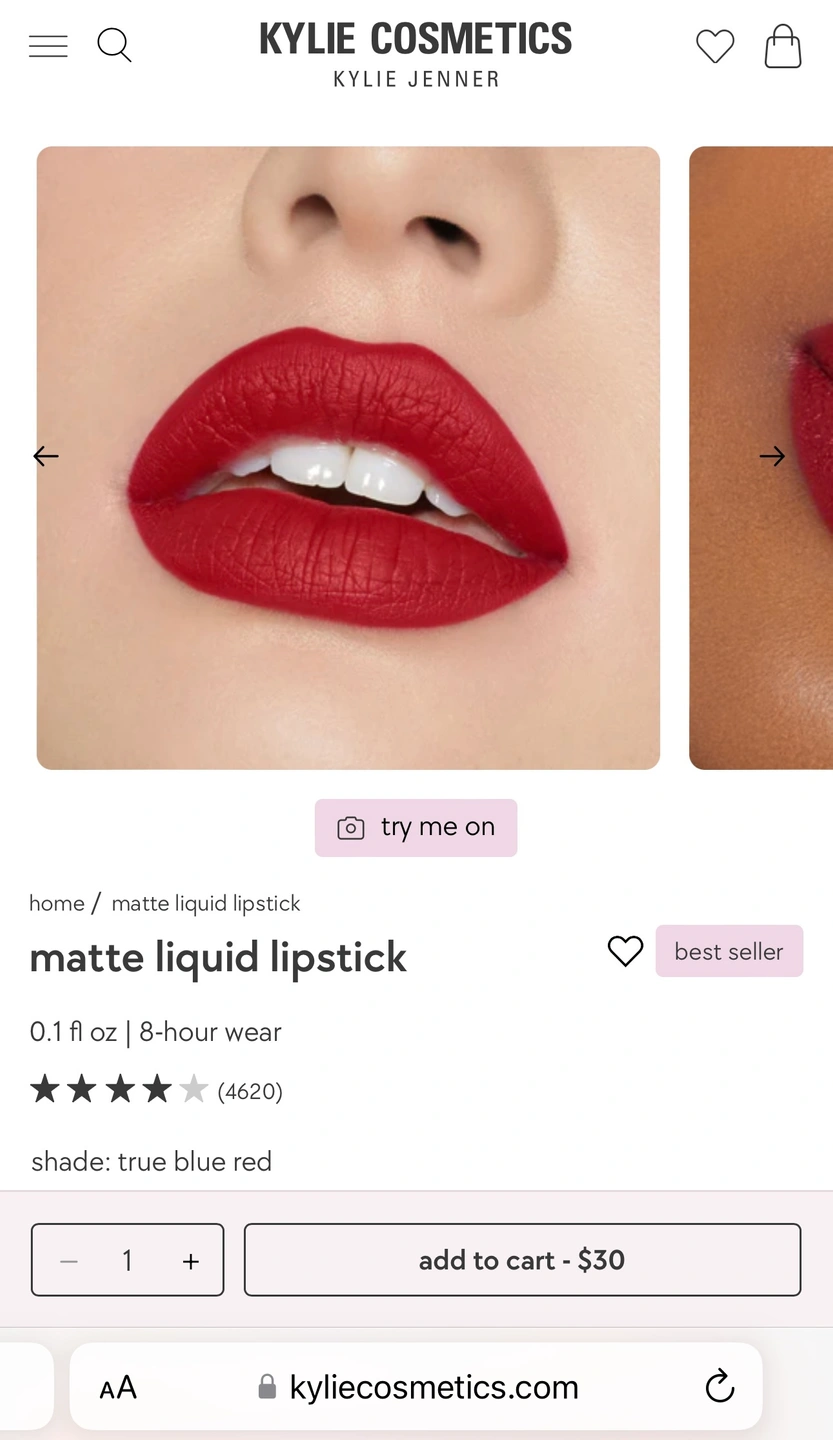Open the browser AA text options
The width and height of the screenshot is (833, 1440).
pyautogui.click(x=118, y=1387)
